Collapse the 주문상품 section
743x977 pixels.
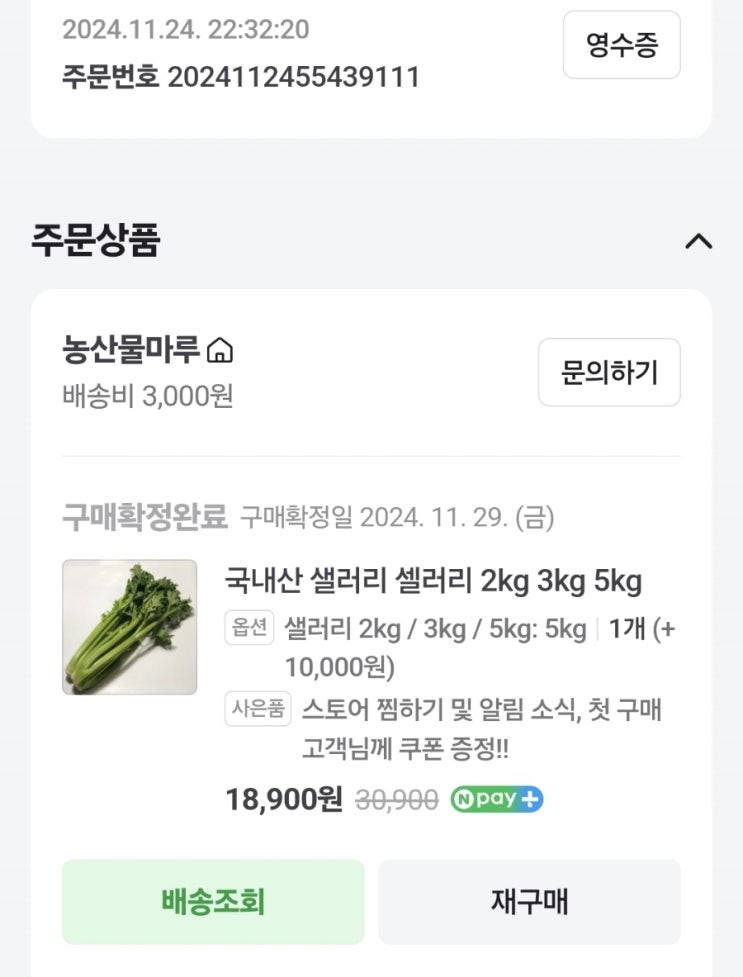[x=698, y=241]
